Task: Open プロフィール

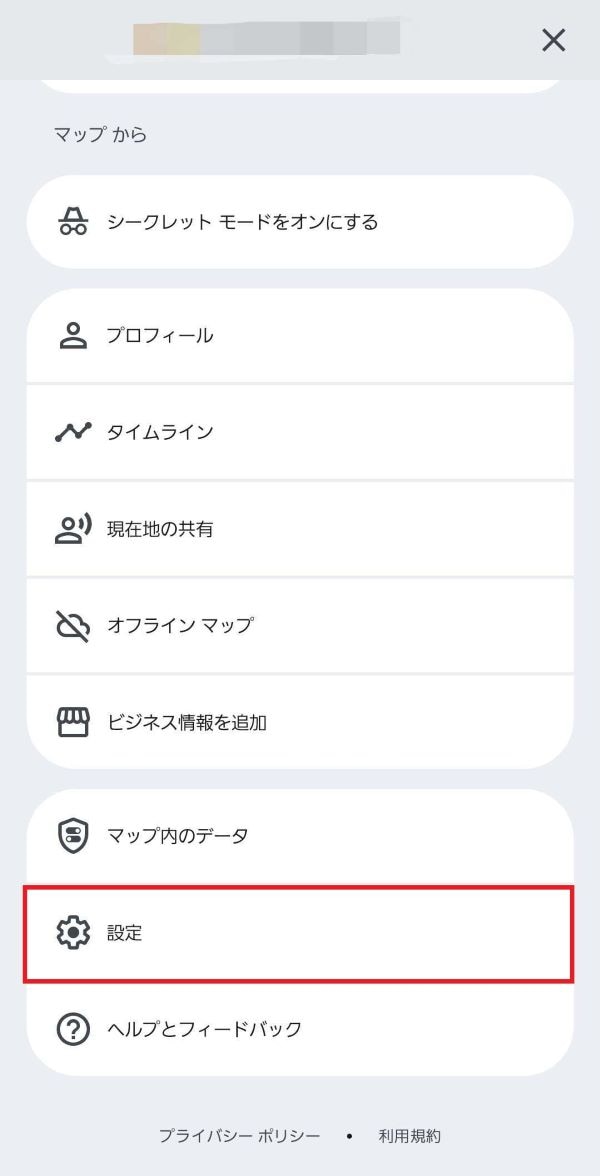Action: click(300, 336)
